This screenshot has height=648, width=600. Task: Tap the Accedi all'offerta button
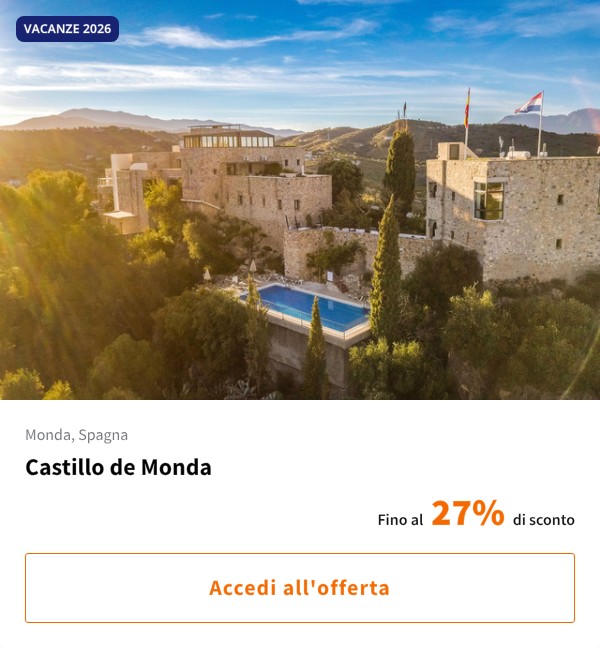coord(300,588)
